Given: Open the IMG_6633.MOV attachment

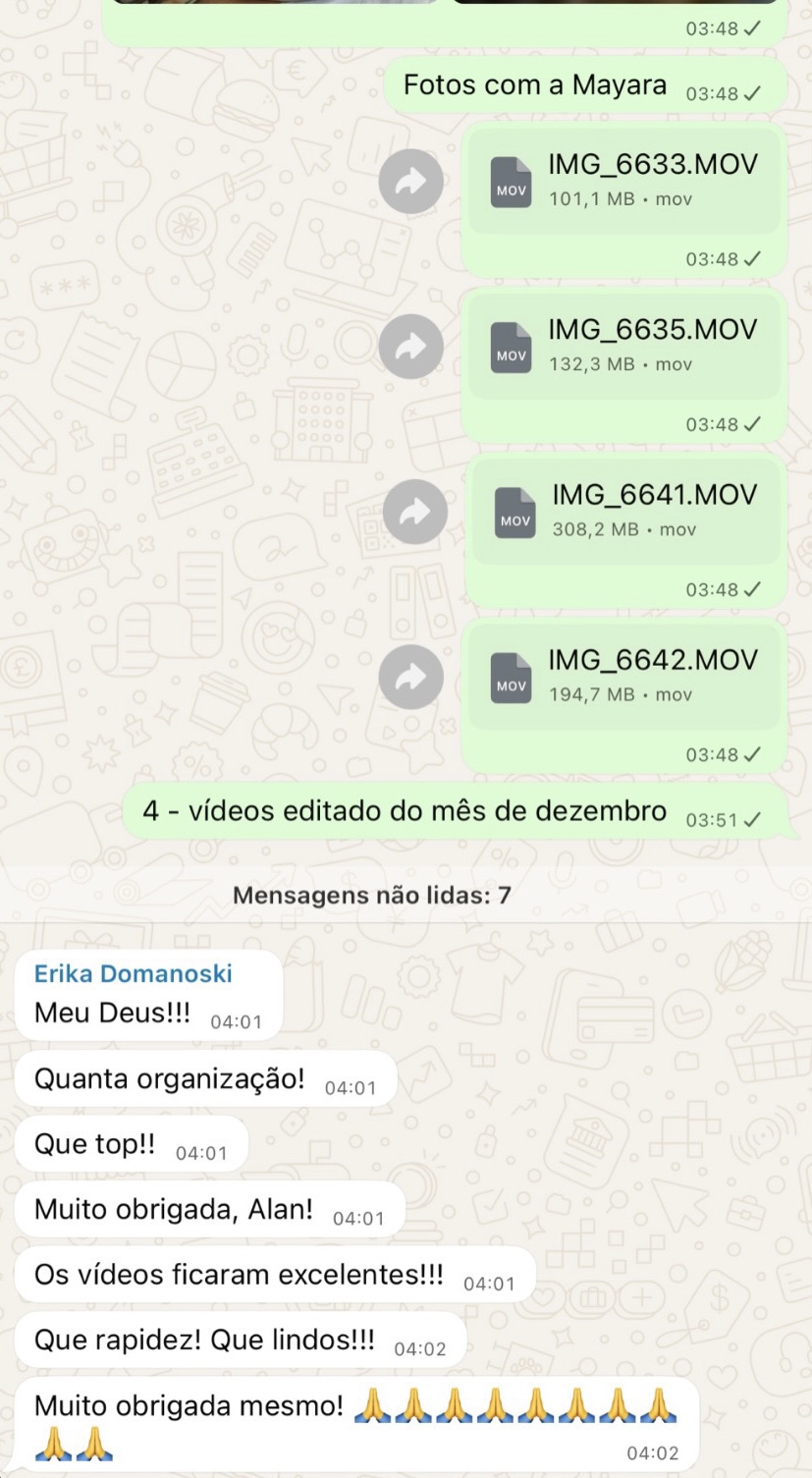Looking at the screenshot, I should pyautogui.click(x=624, y=180).
